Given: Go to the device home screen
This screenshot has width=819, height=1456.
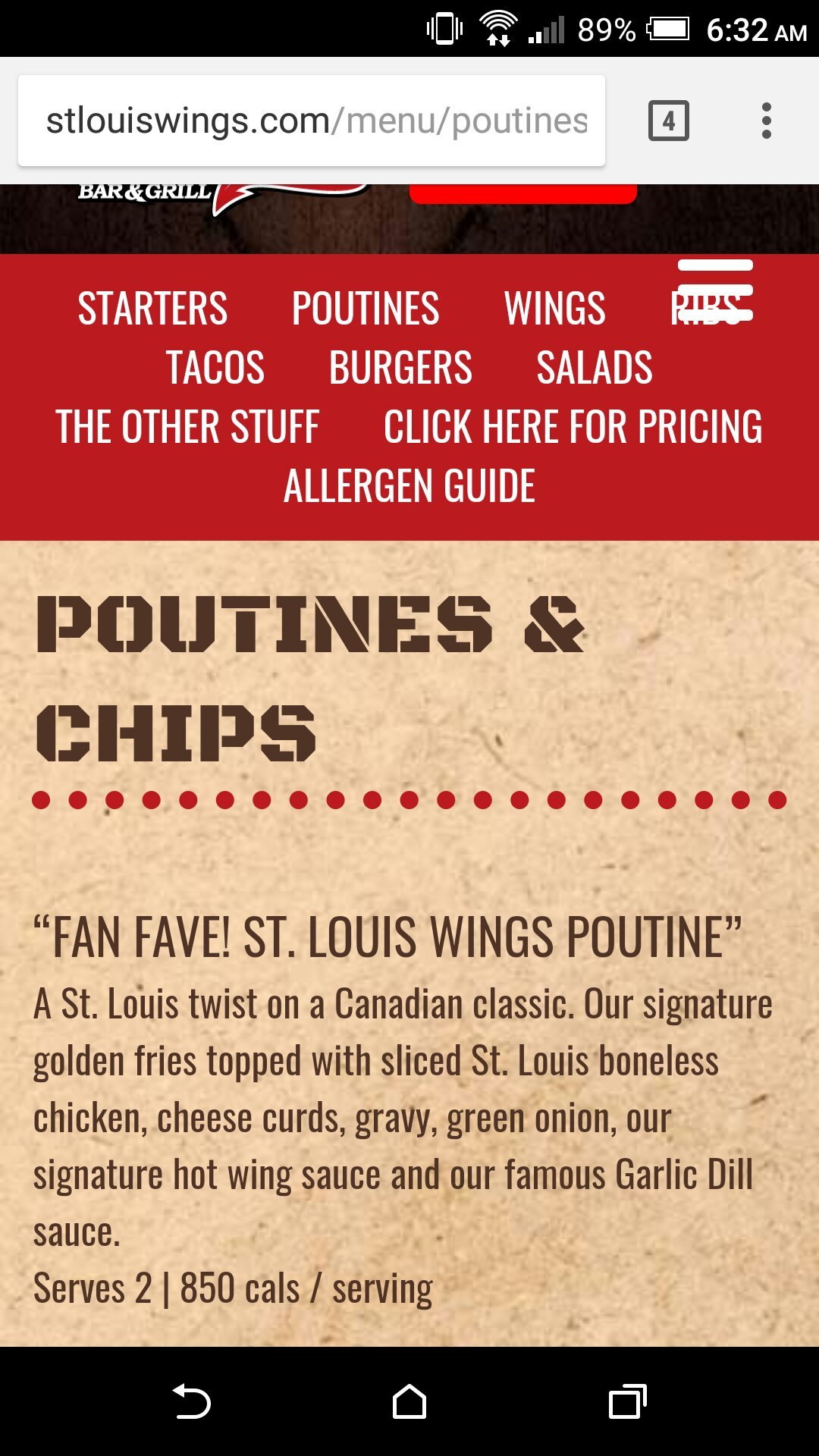Looking at the screenshot, I should (x=409, y=1401).
